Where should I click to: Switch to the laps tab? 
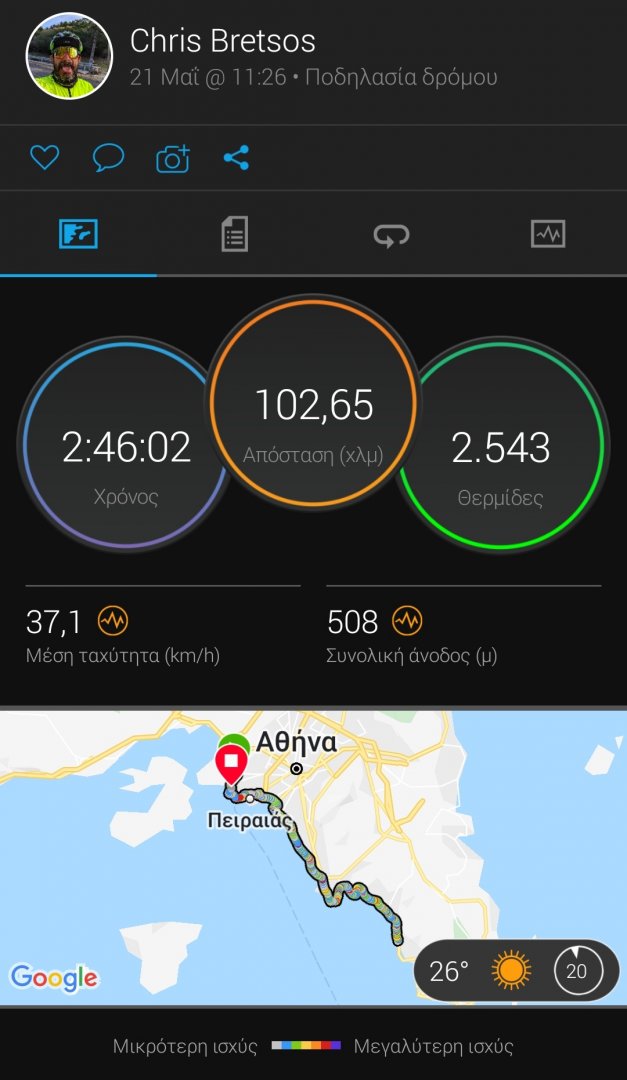[x=391, y=236]
